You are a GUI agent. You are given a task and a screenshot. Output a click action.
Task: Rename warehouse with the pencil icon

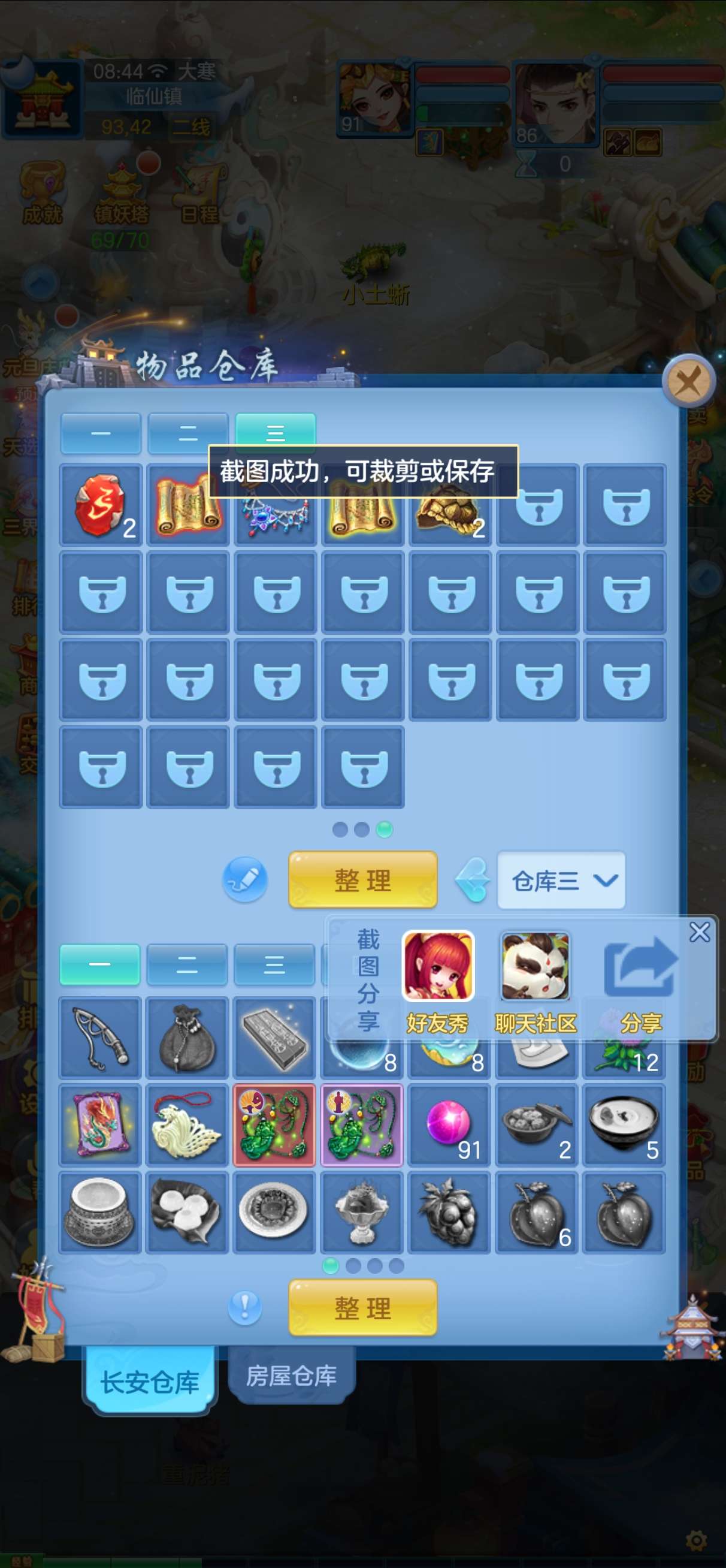click(x=244, y=879)
